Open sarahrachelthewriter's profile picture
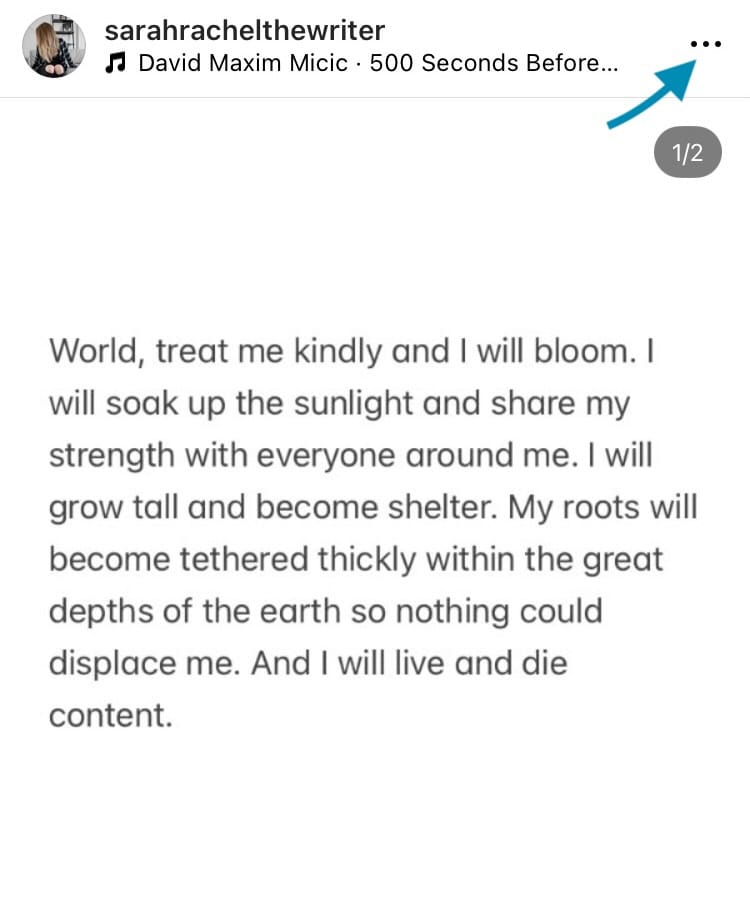This screenshot has height=902, width=750. pyautogui.click(x=54, y=46)
